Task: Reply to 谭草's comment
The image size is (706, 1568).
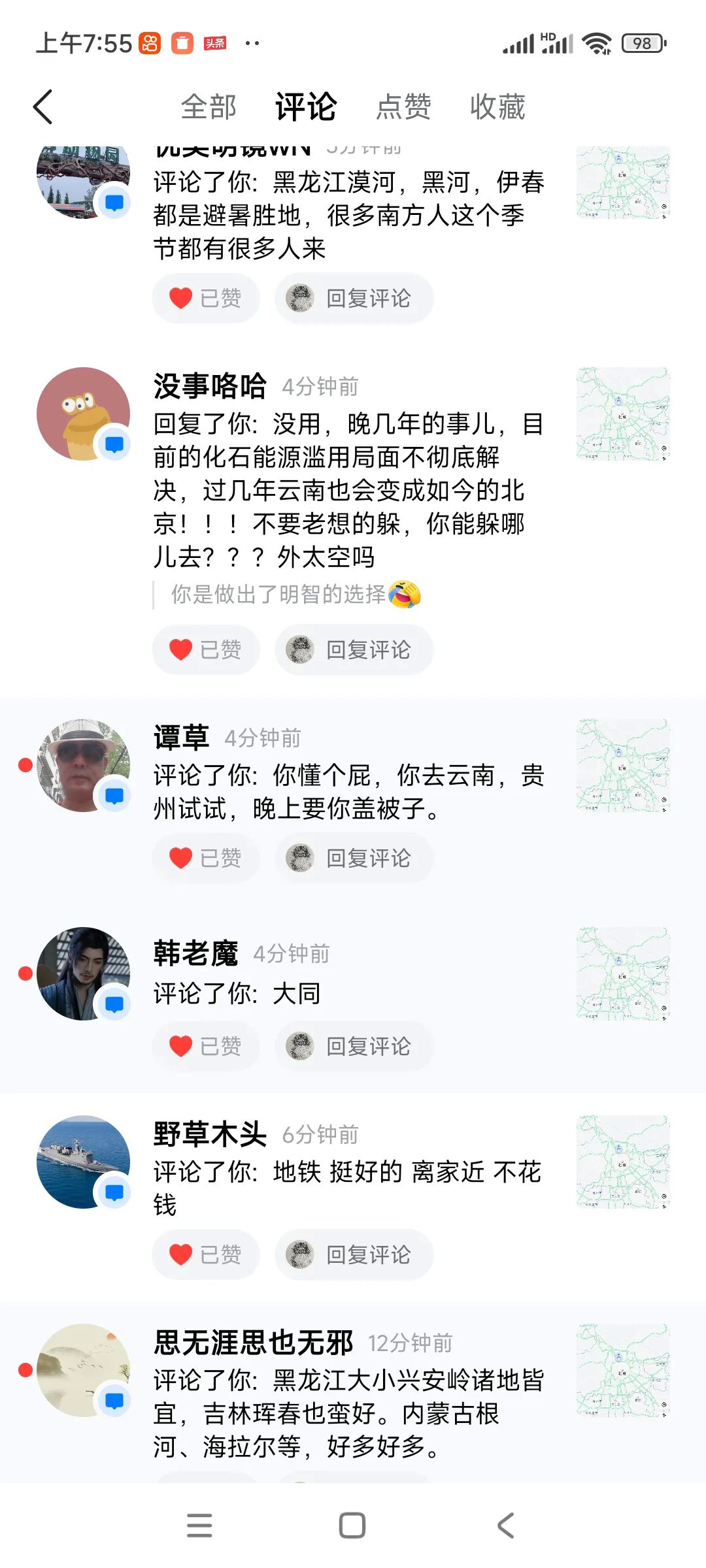Action: point(354,858)
